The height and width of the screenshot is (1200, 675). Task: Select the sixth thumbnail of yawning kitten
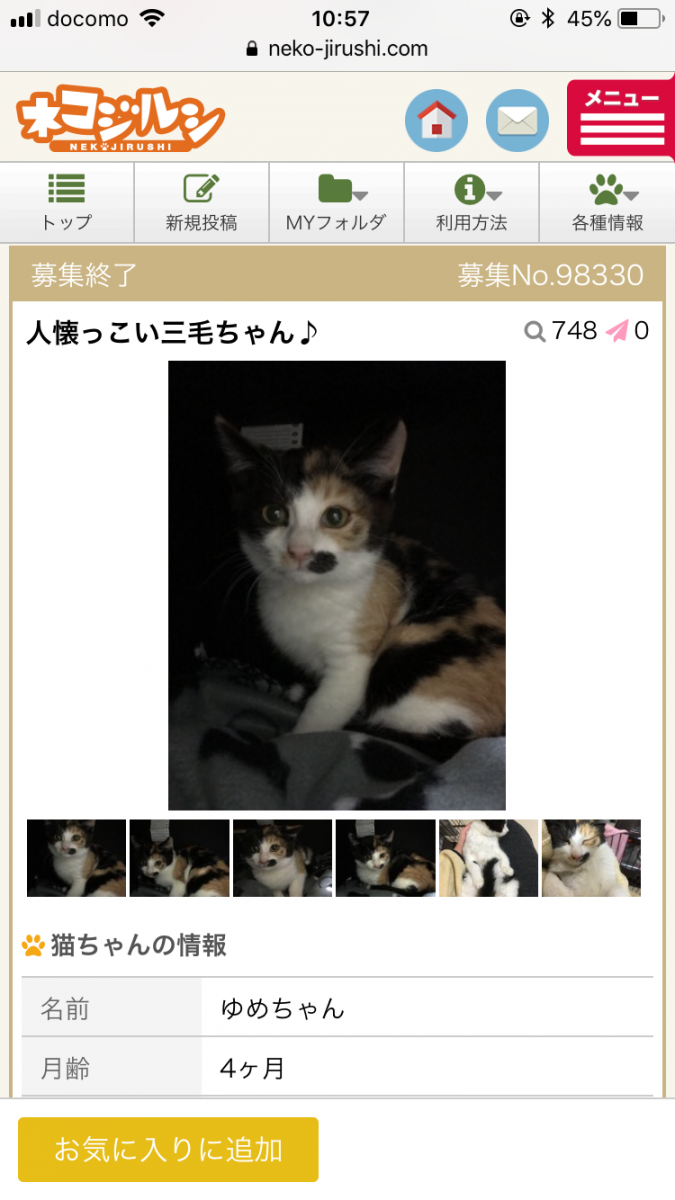(591, 858)
